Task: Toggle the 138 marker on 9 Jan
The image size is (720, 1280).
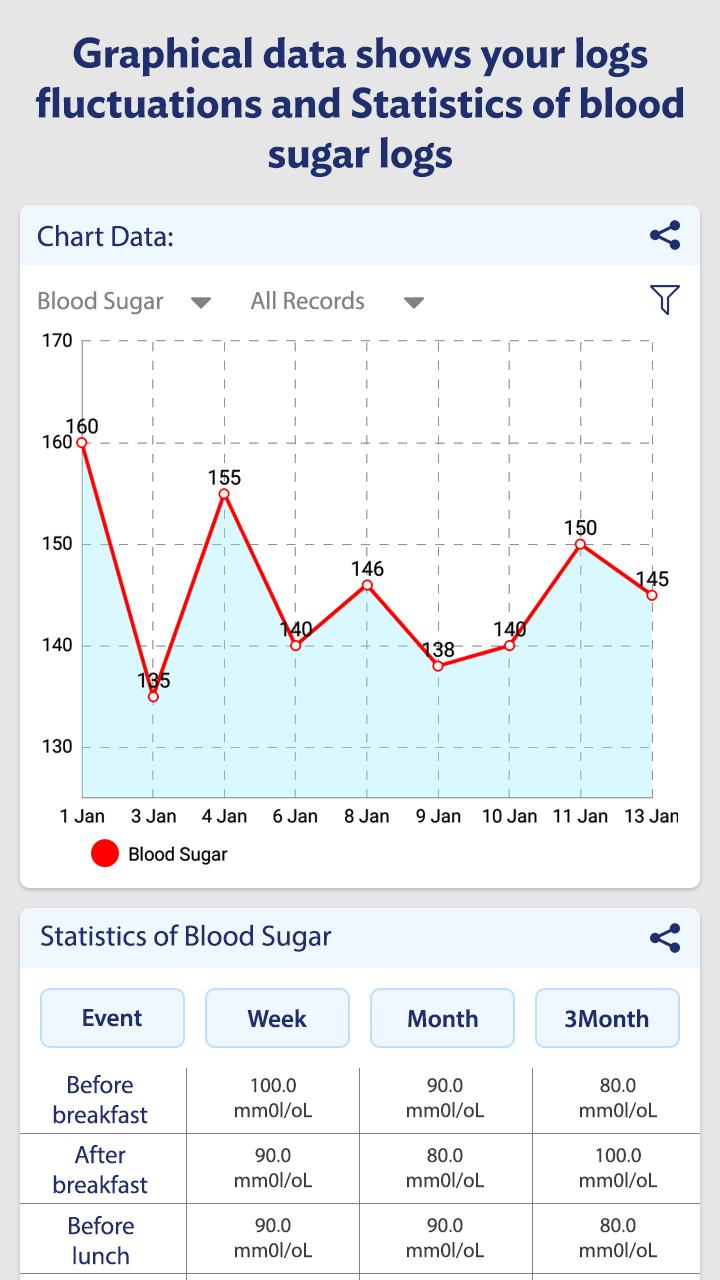Action: tap(437, 665)
